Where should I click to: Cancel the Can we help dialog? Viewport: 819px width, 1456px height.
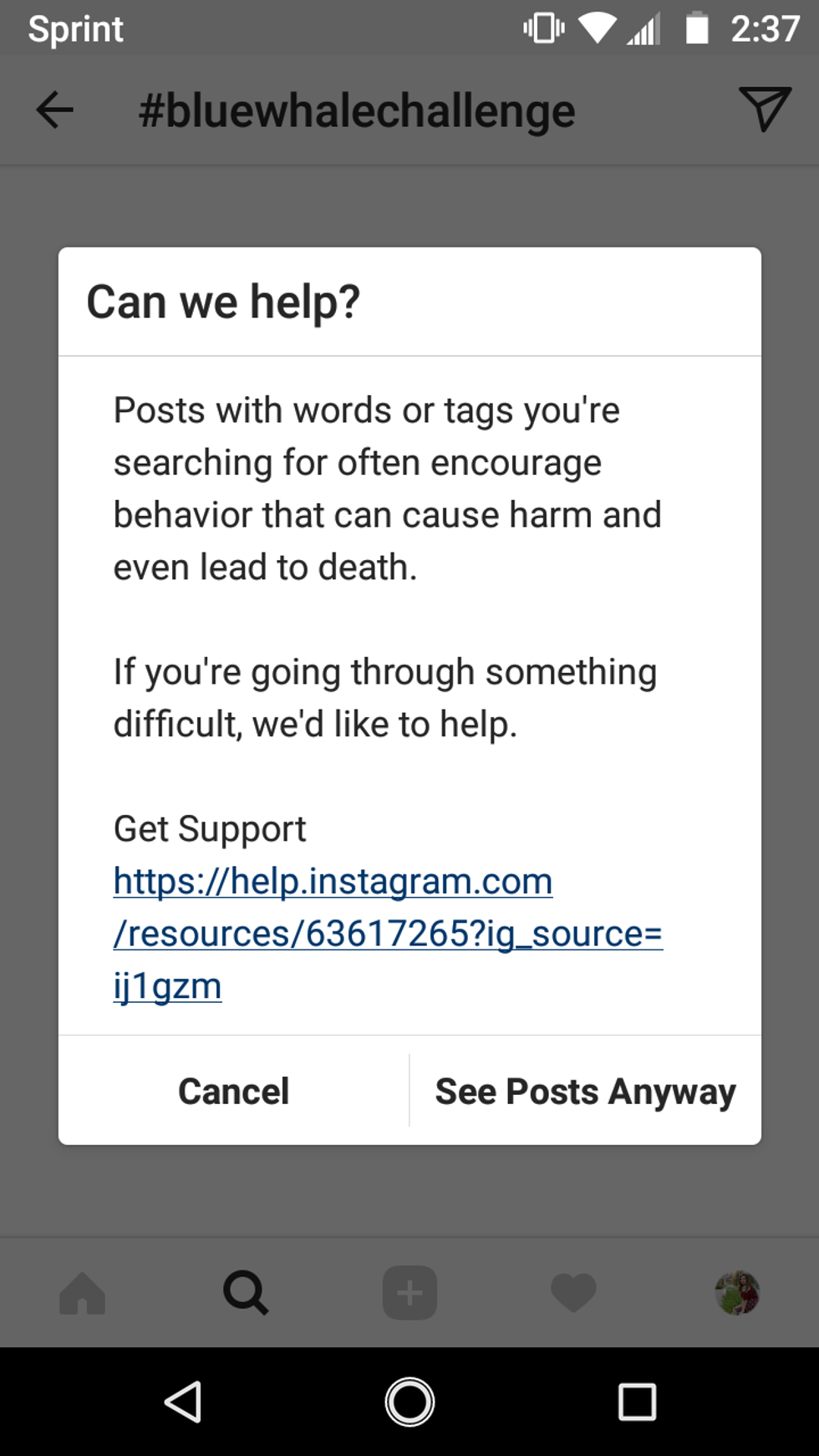(233, 1091)
